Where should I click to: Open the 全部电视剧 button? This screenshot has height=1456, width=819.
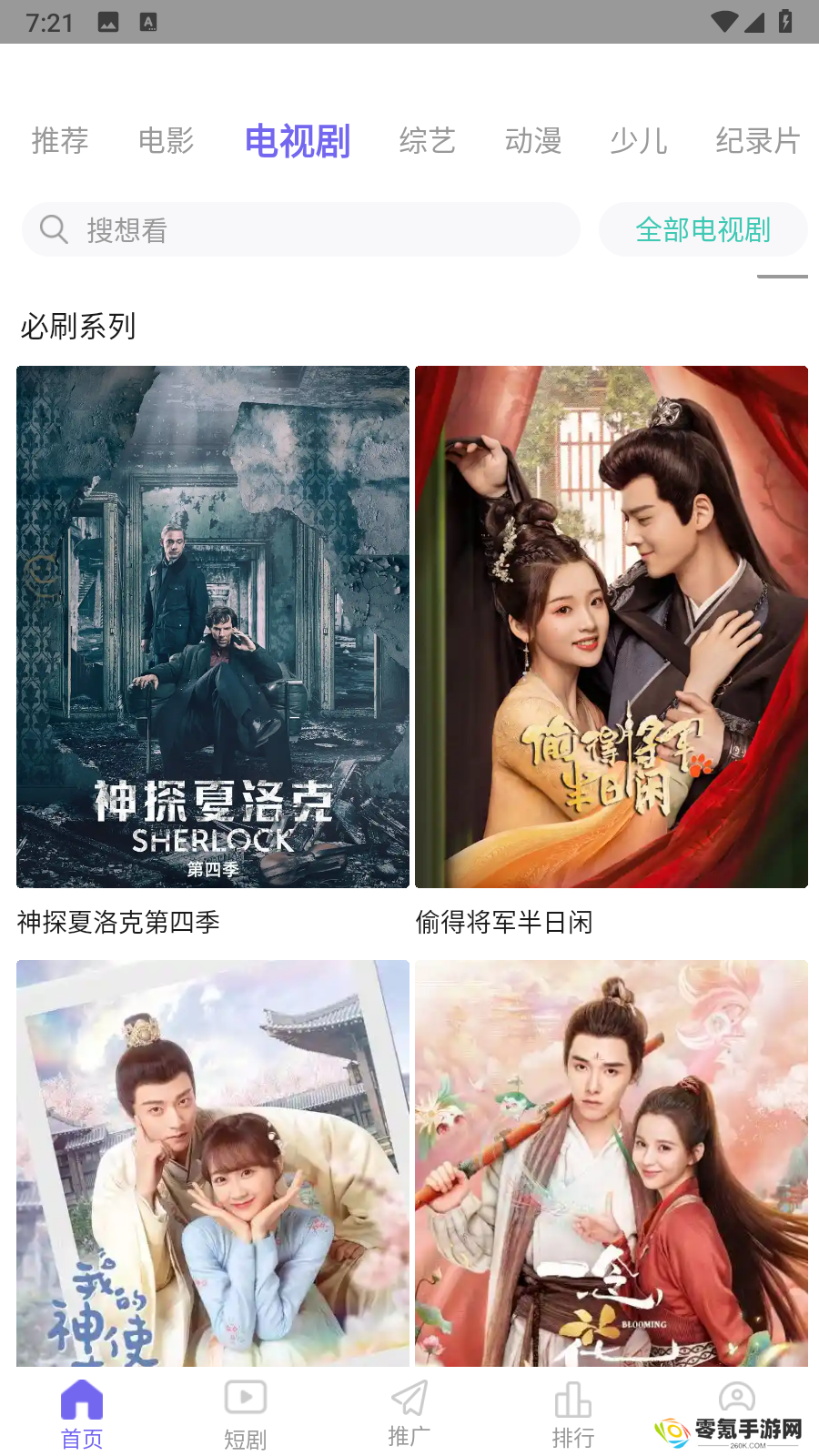(x=703, y=229)
